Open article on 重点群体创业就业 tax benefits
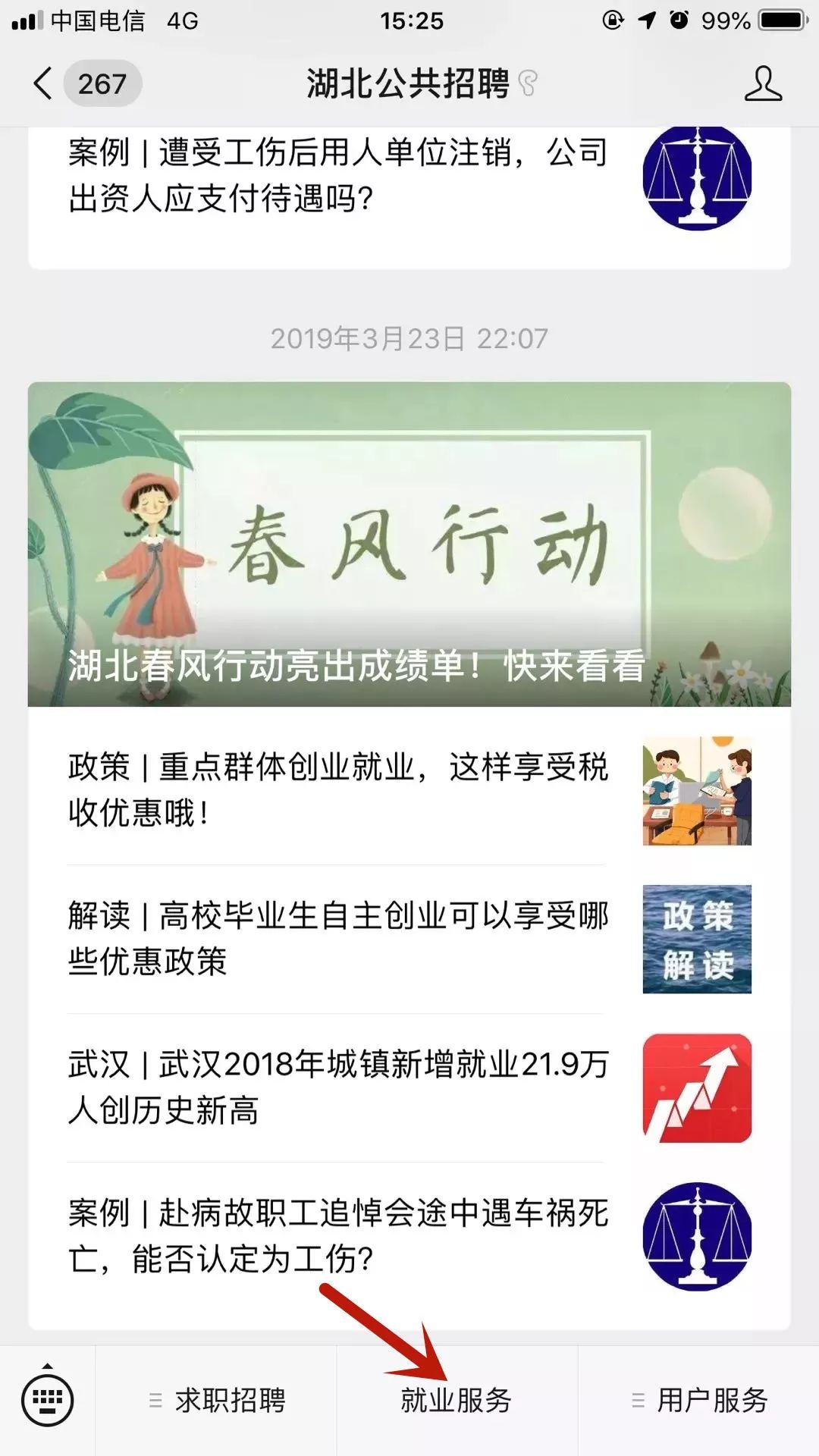Viewport: 819px width, 1456px height. (x=409, y=790)
